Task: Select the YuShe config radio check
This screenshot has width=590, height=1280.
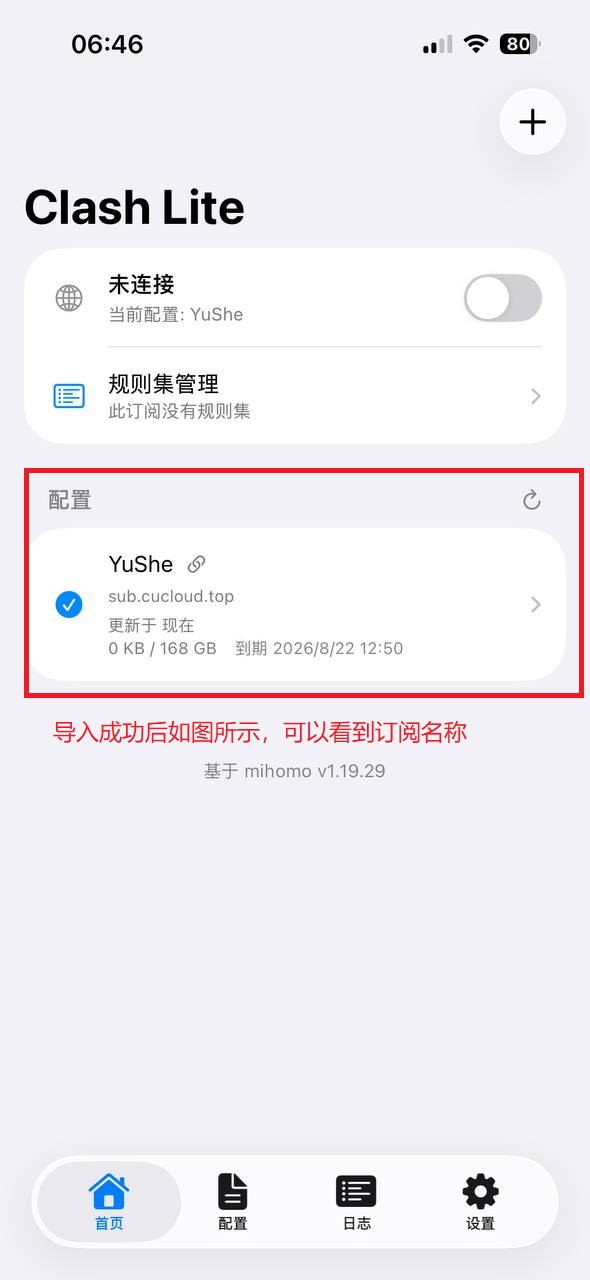Action: click(69, 604)
